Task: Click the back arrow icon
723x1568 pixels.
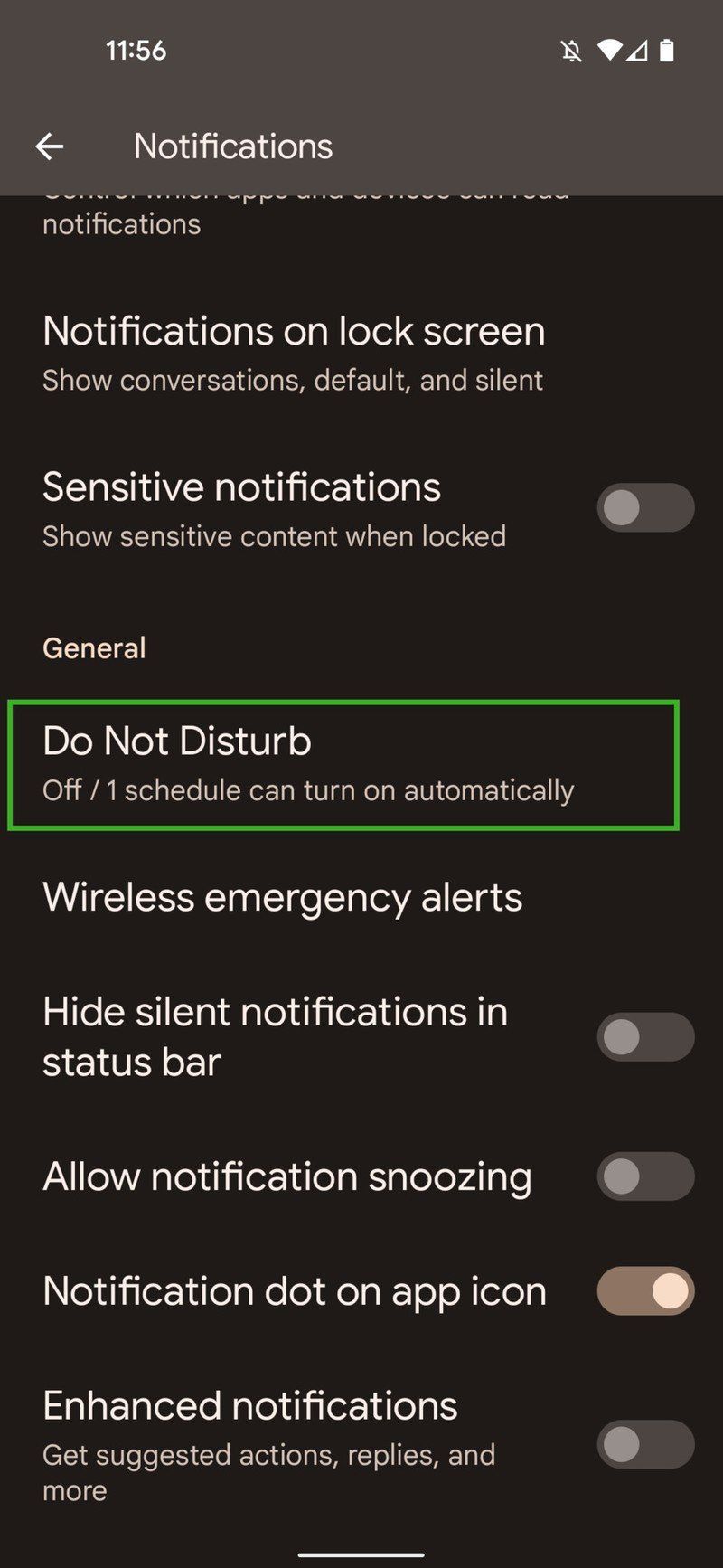Action: tap(50, 146)
